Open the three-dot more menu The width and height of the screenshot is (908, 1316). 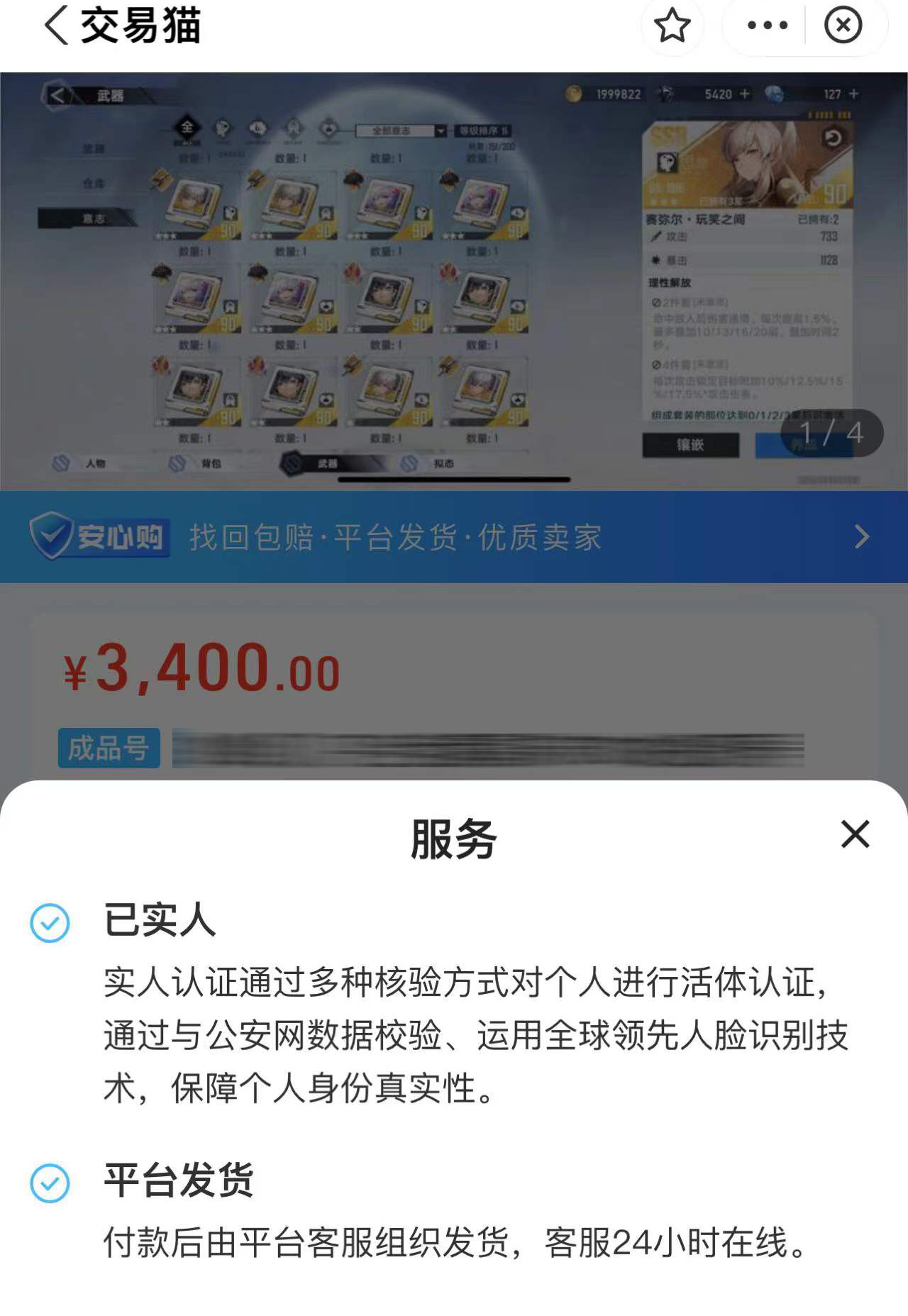pos(767,26)
